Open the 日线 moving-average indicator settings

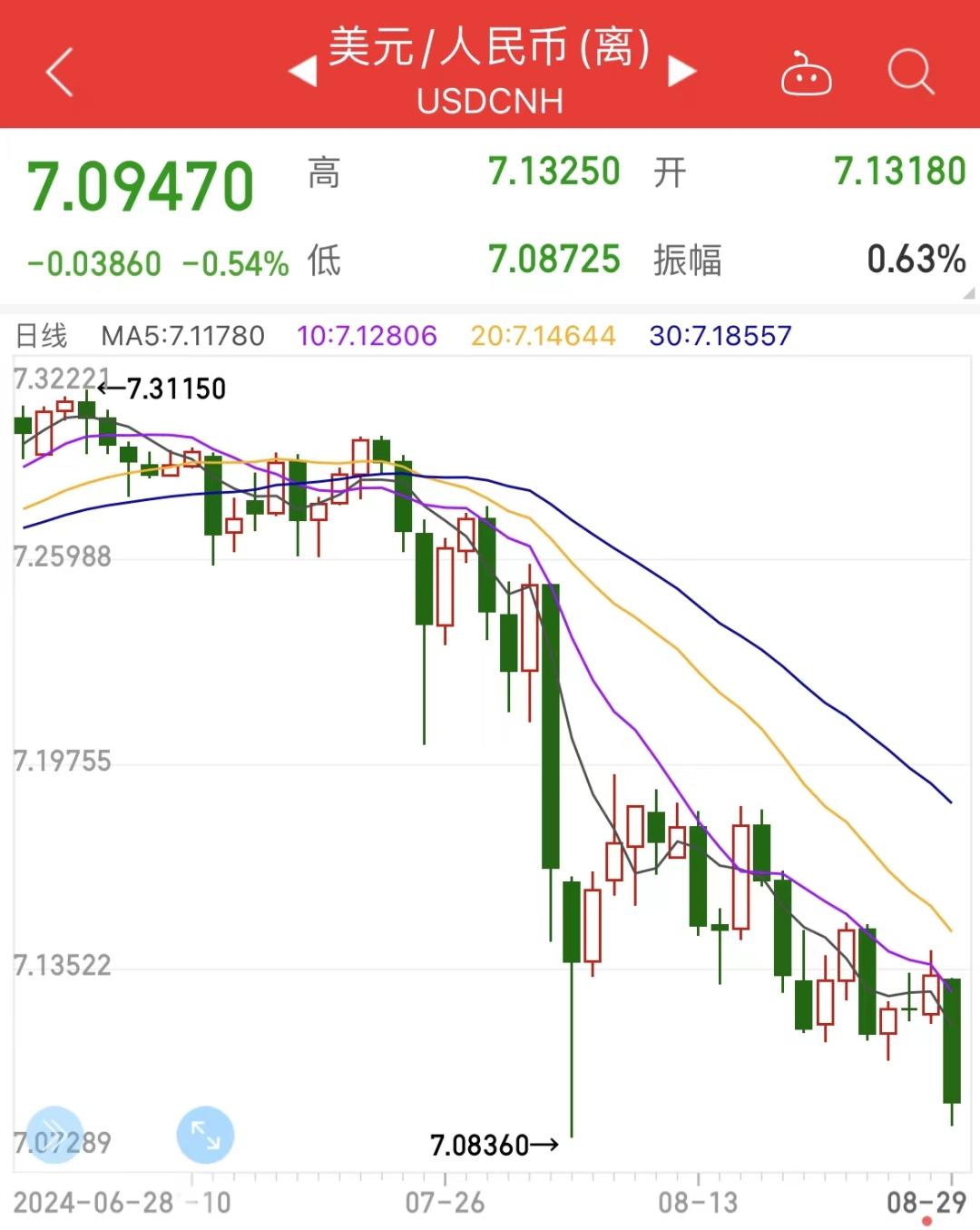point(42,336)
